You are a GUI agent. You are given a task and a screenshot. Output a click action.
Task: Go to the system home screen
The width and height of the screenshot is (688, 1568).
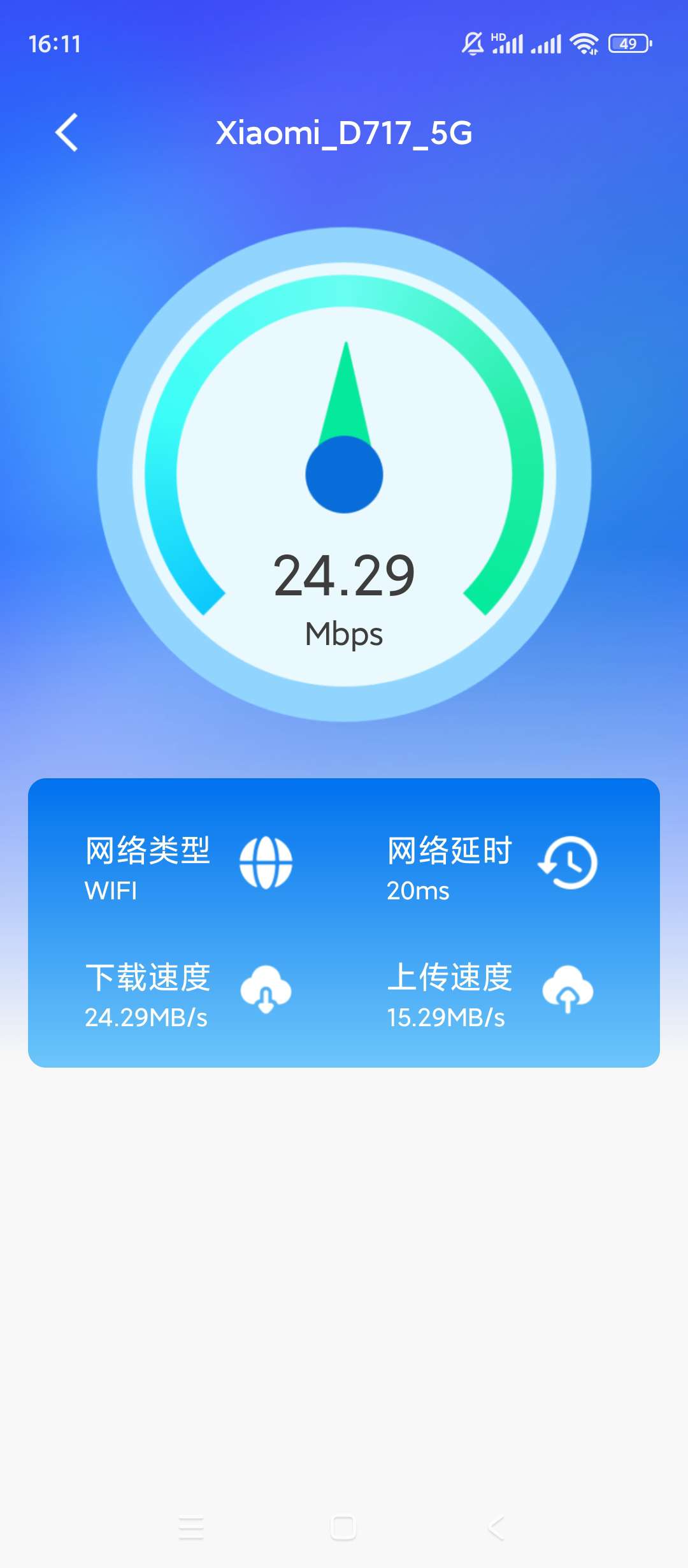(x=343, y=1528)
